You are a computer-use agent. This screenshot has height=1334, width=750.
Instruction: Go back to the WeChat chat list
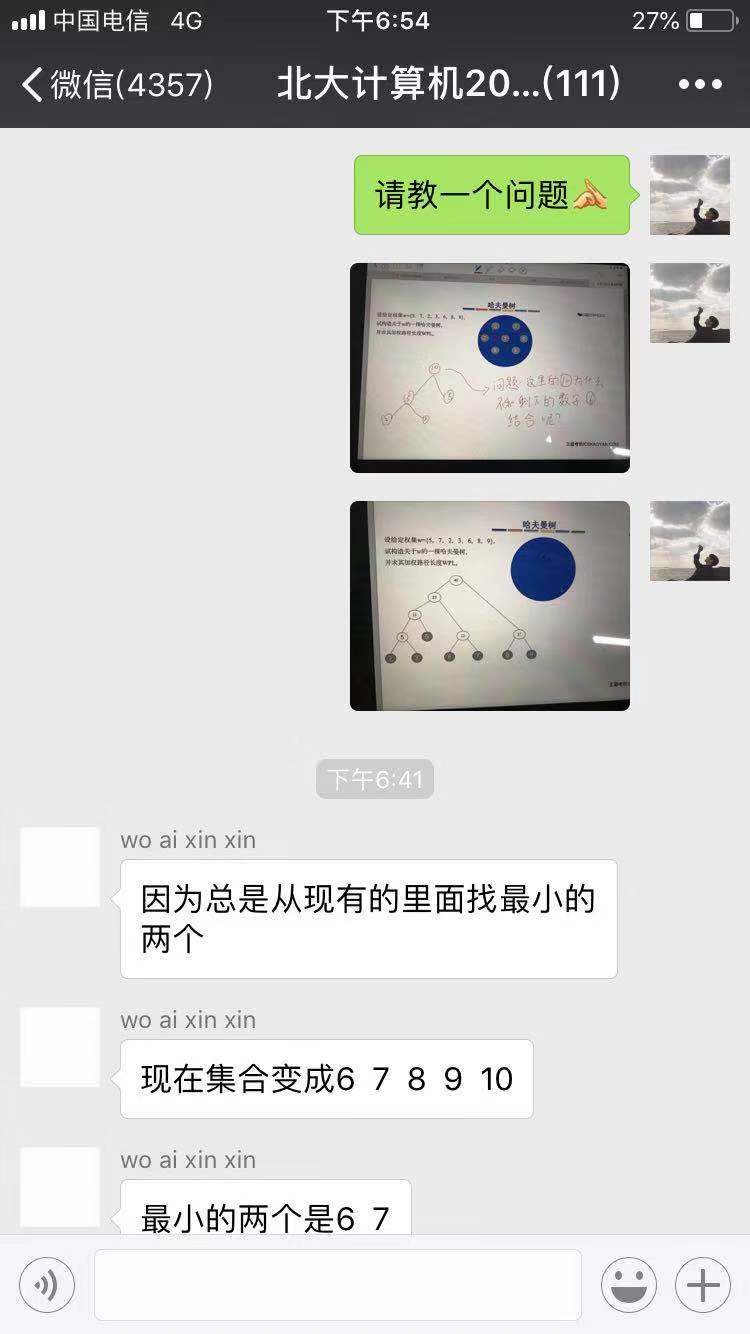pyautogui.click(x=115, y=85)
